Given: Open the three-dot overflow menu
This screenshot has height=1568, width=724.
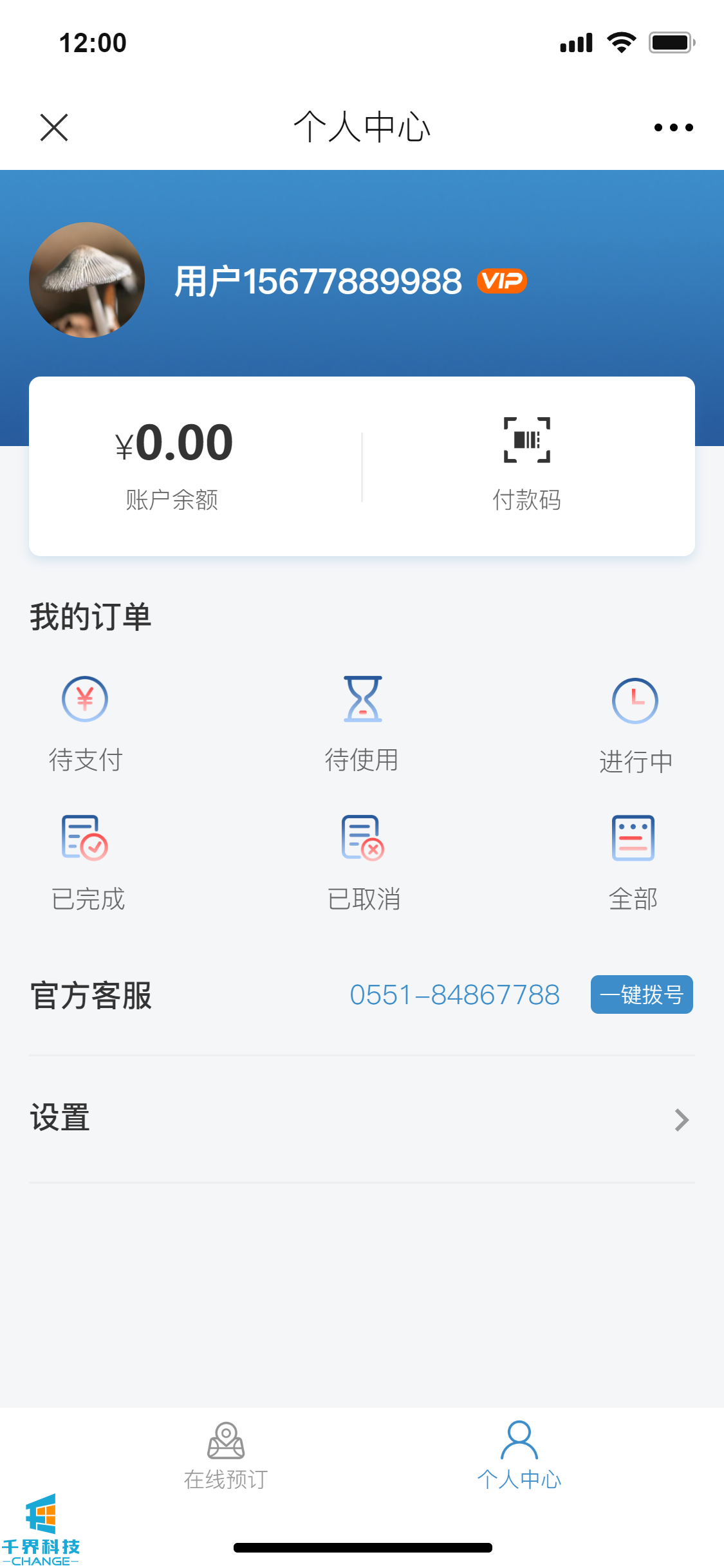Looking at the screenshot, I should (x=673, y=127).
